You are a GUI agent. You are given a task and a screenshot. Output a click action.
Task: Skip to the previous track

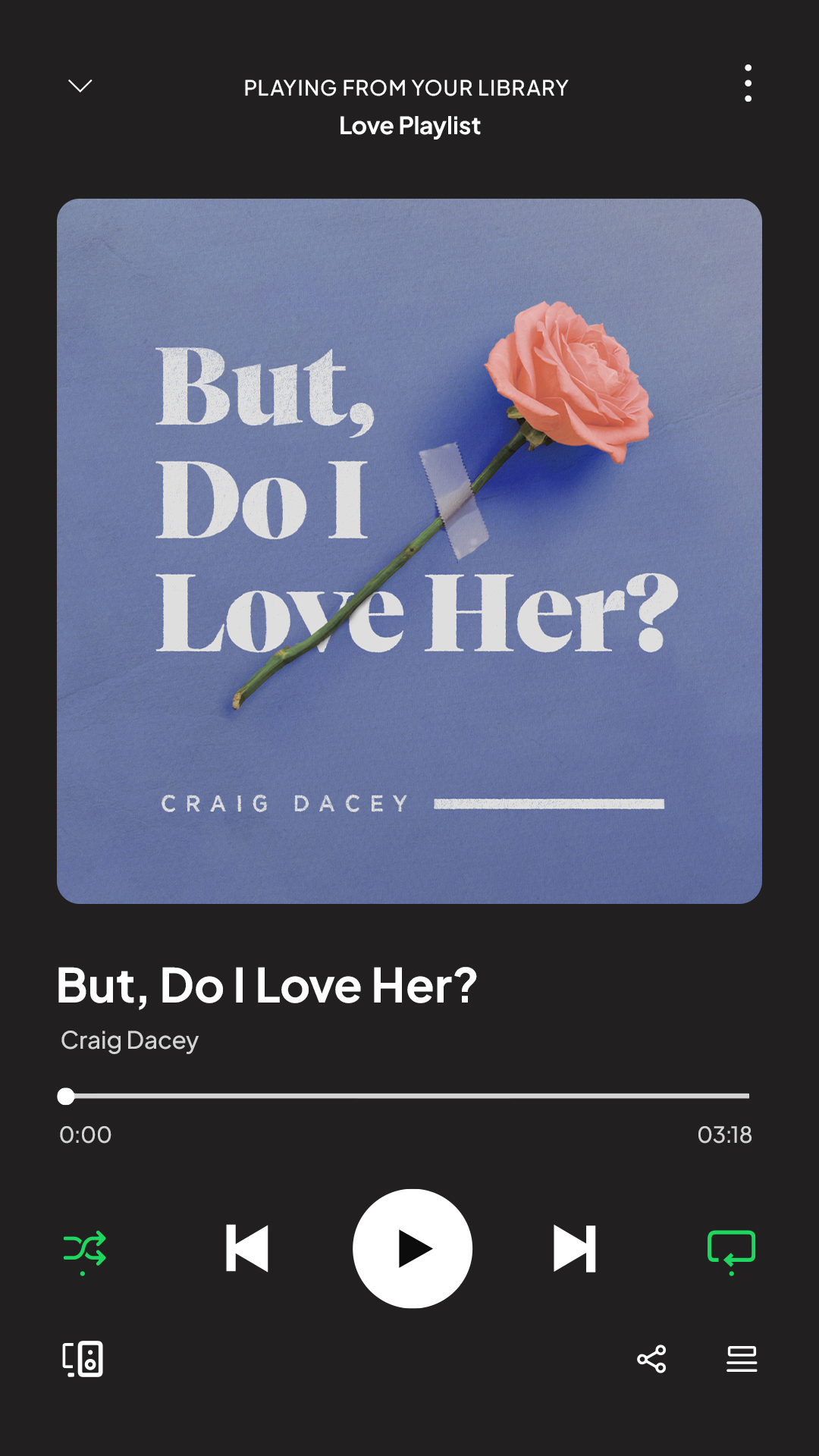[x=247, y=1248]
